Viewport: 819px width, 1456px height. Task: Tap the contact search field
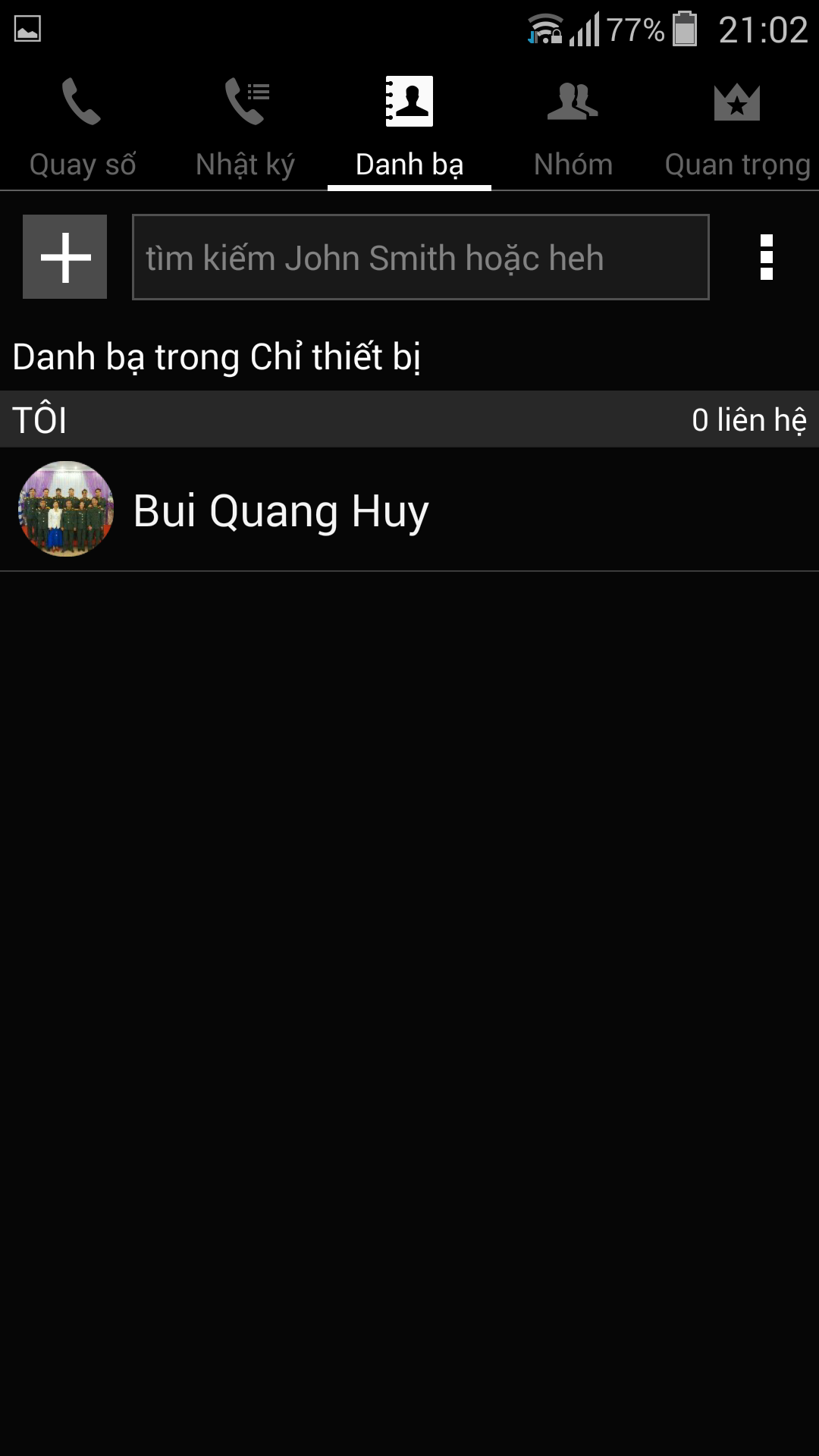[421, 258]
